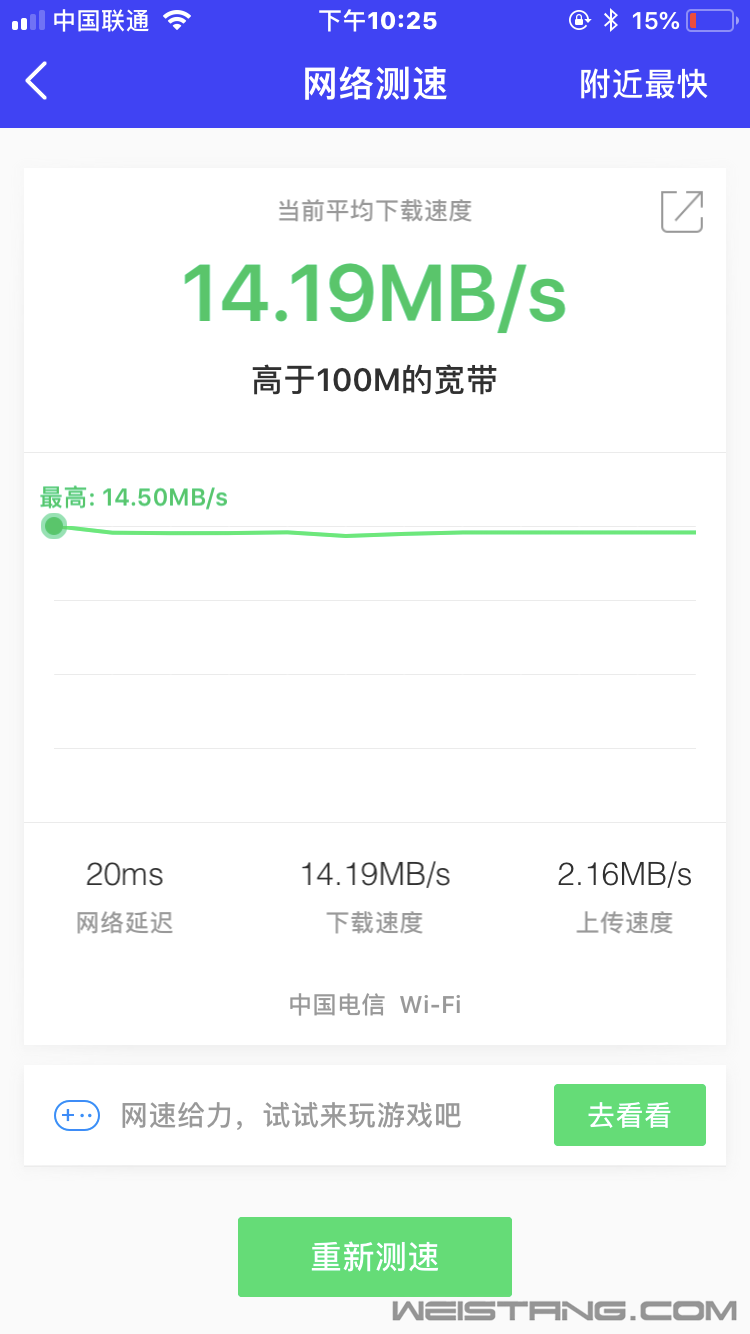Tap the orientation lock icon in status bar

tap(580, 20)
